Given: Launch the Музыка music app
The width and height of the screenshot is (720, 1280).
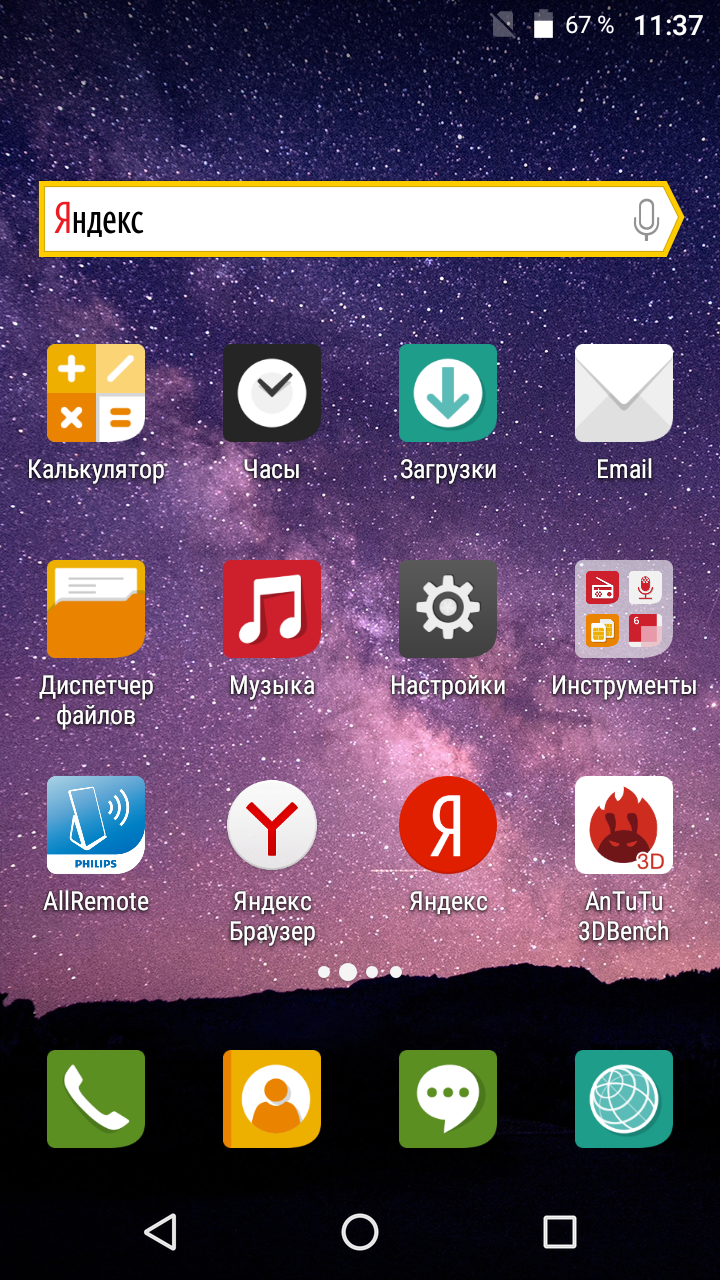Looking at the screenshot, I should [x=272, y=609].
